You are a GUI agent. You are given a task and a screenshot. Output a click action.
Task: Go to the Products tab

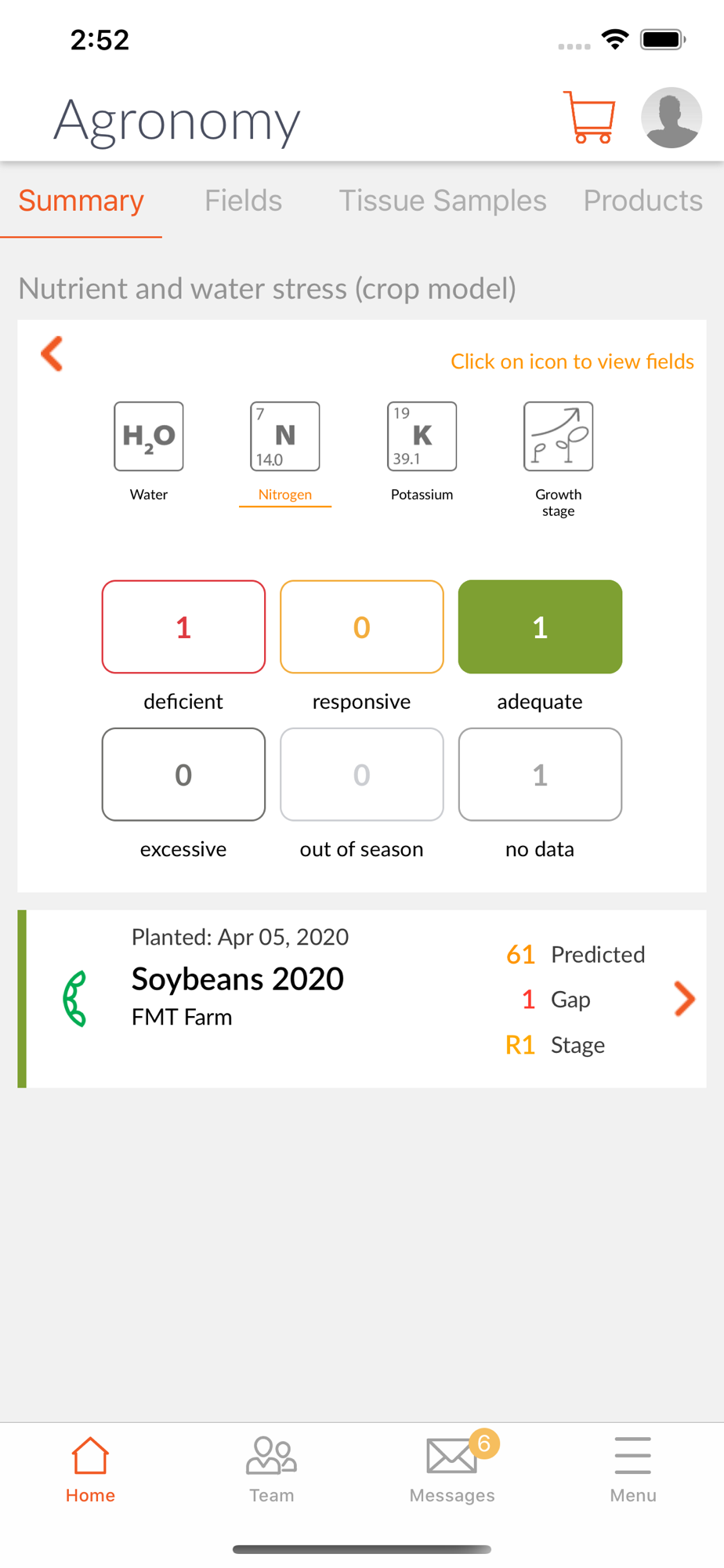(643, 201)
